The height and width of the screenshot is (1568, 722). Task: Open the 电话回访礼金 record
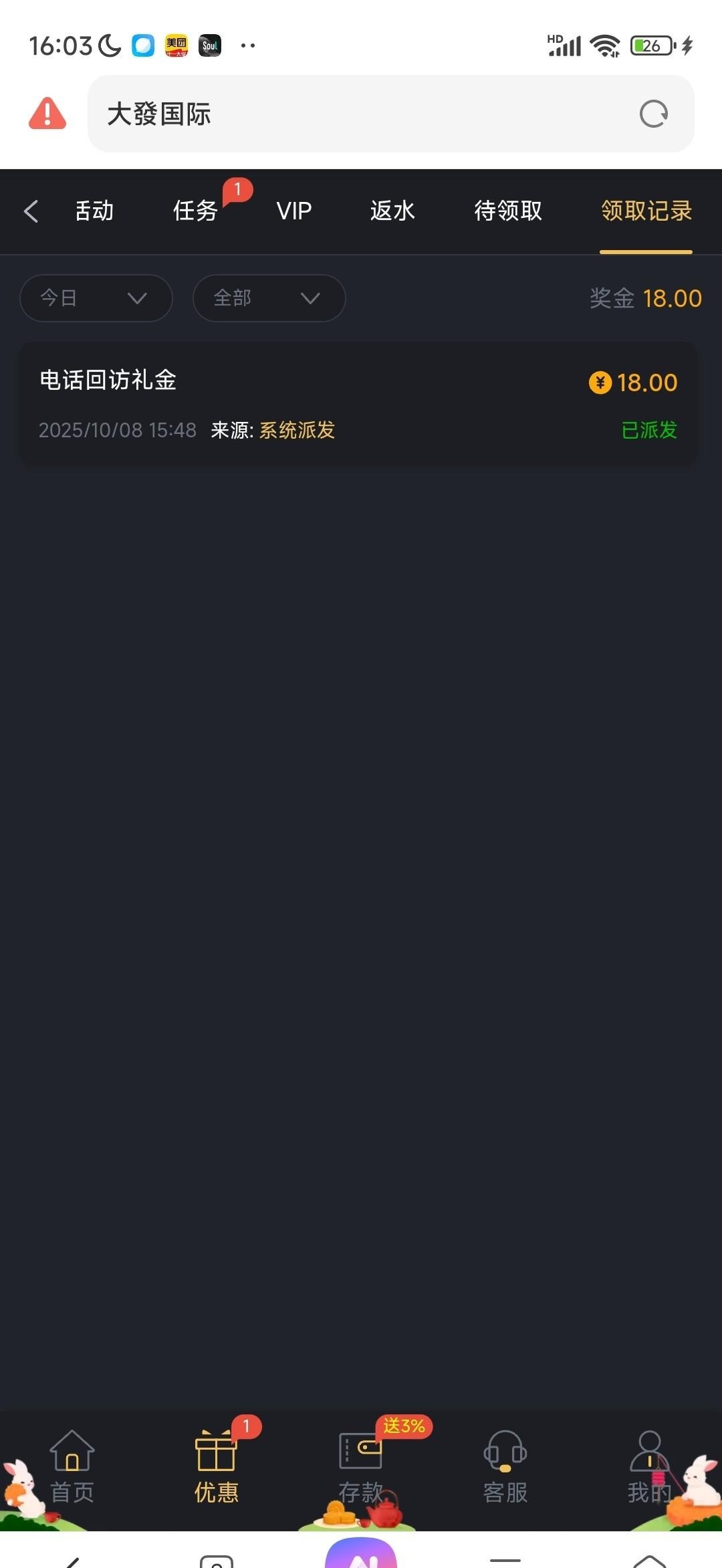(x=358, y=404)
